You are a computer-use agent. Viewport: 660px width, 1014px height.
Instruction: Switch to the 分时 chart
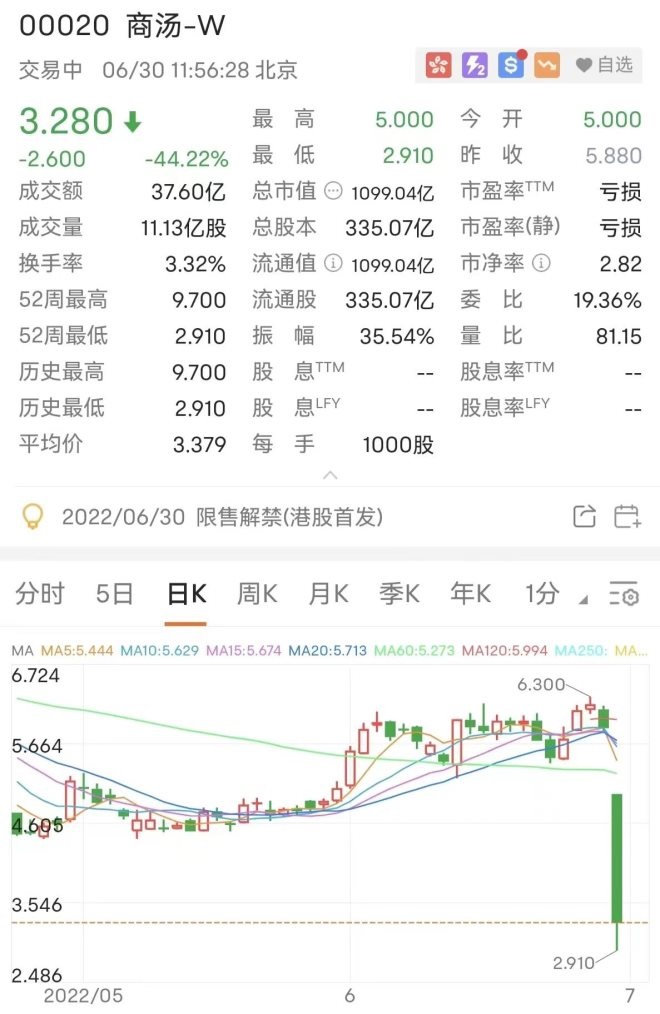(40, 594)
